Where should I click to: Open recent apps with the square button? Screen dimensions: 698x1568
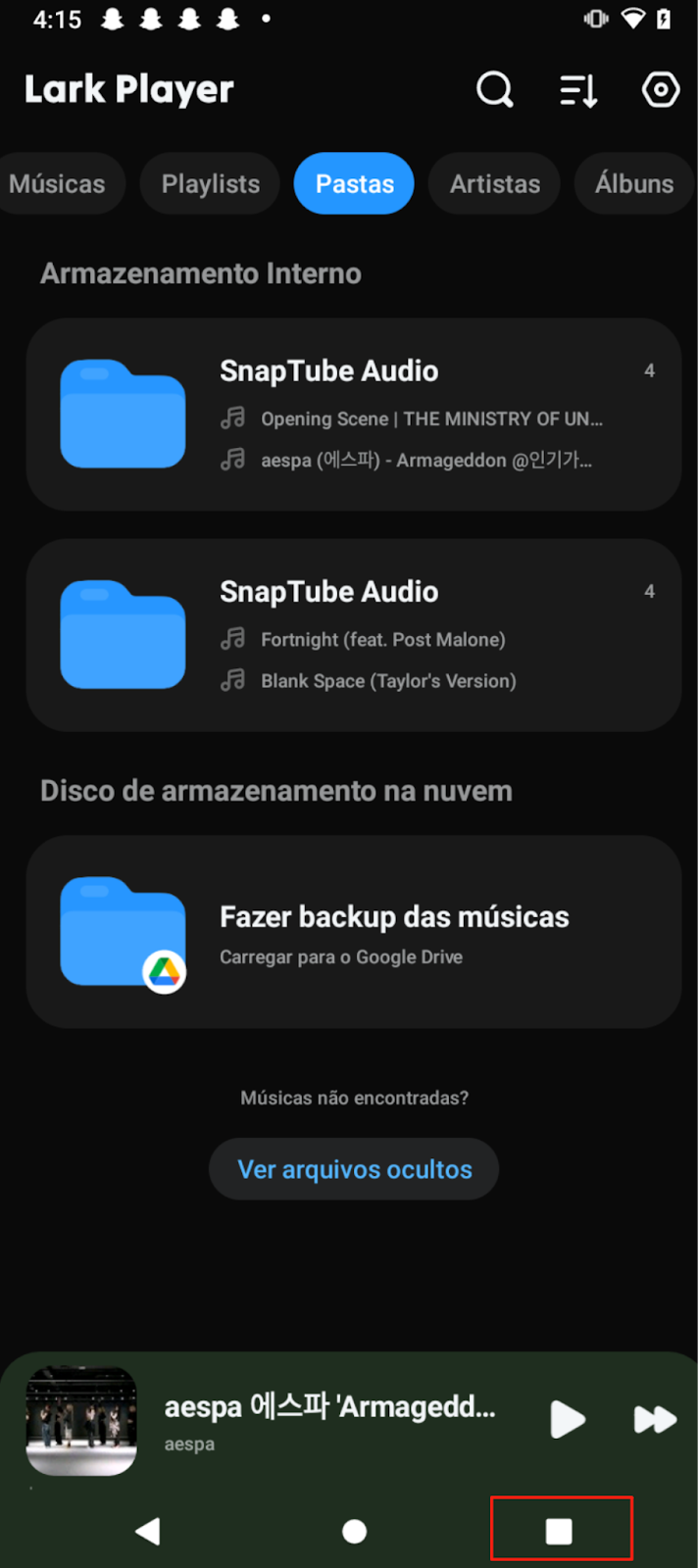click(x=560, y=1531)
